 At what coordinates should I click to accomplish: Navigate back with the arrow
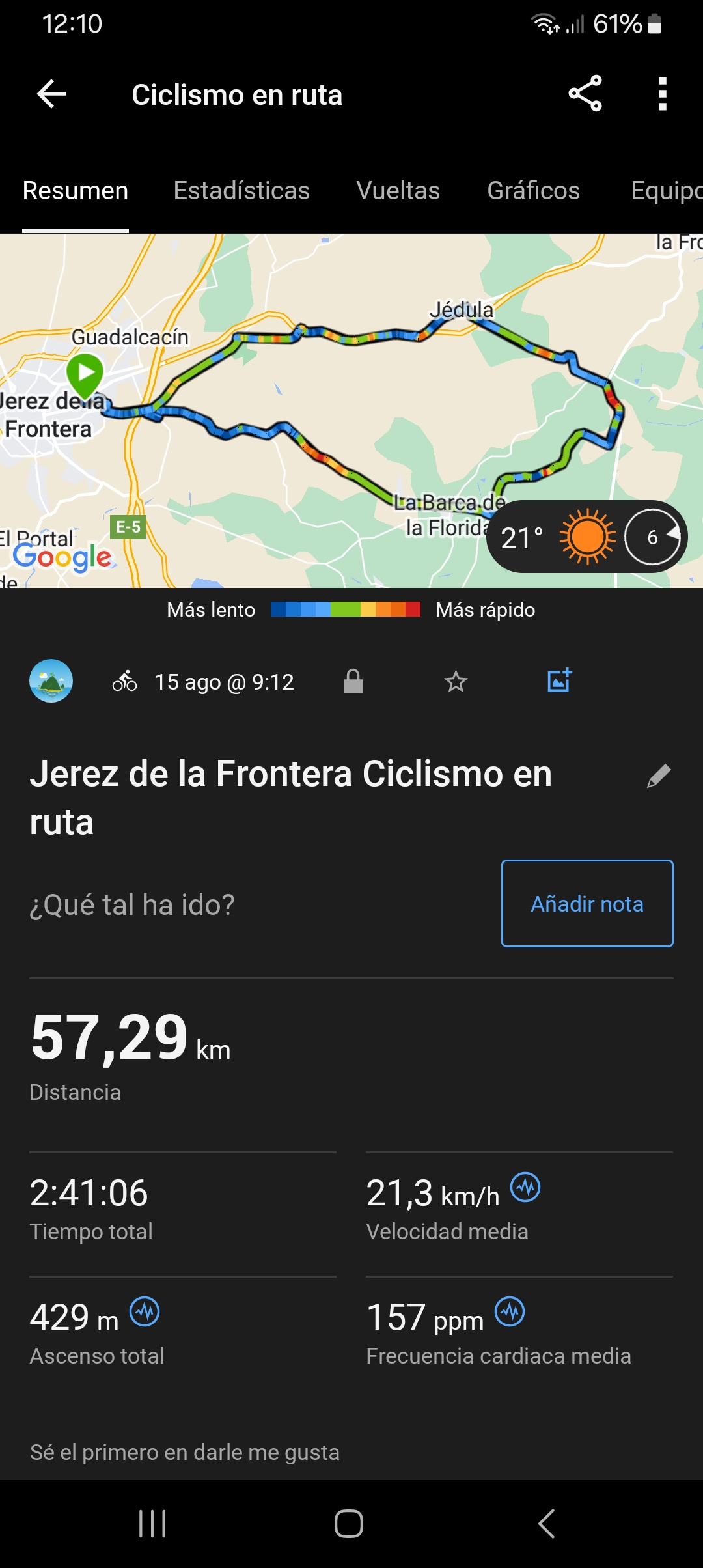[x=51, y=94]
